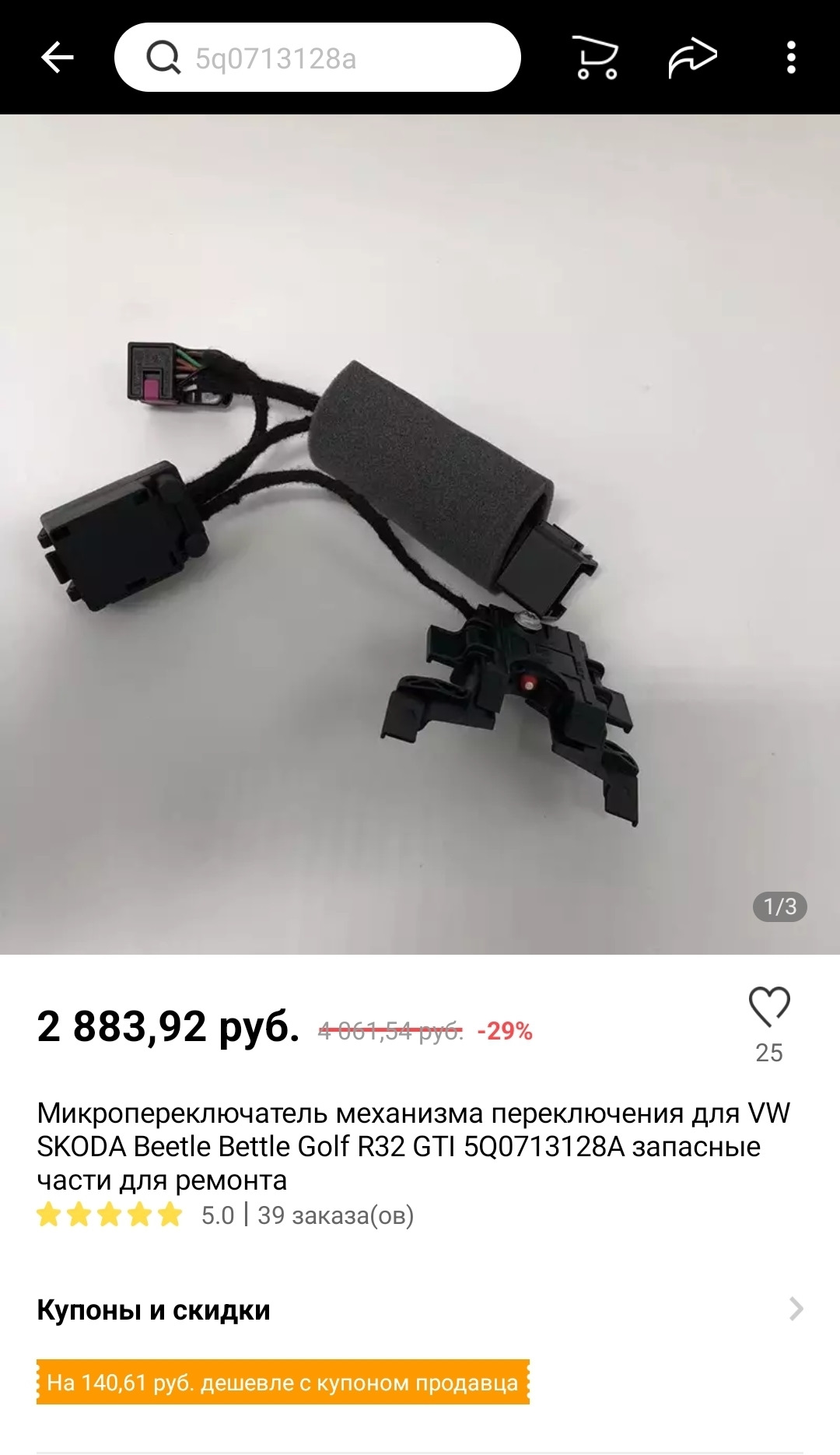Open the product photo gallery
Screen dimensions: 840x1455
[x=420, y=534]
